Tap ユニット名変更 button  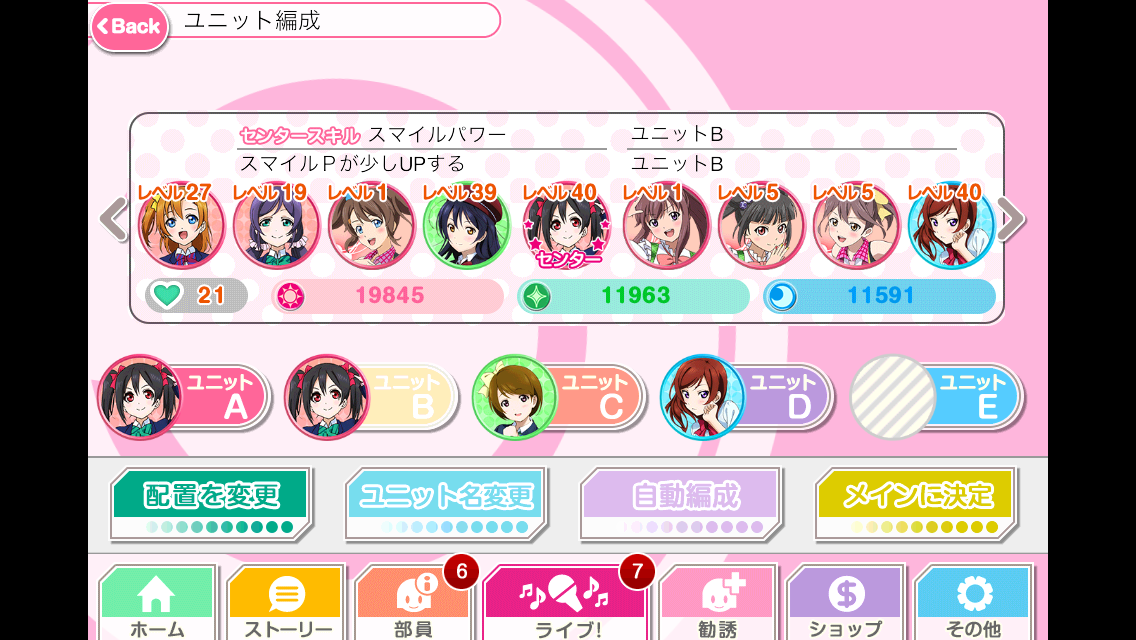pos(446,503)
